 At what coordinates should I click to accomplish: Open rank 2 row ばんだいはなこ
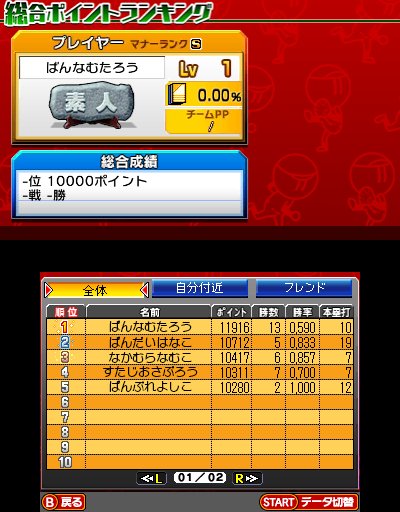199,342
